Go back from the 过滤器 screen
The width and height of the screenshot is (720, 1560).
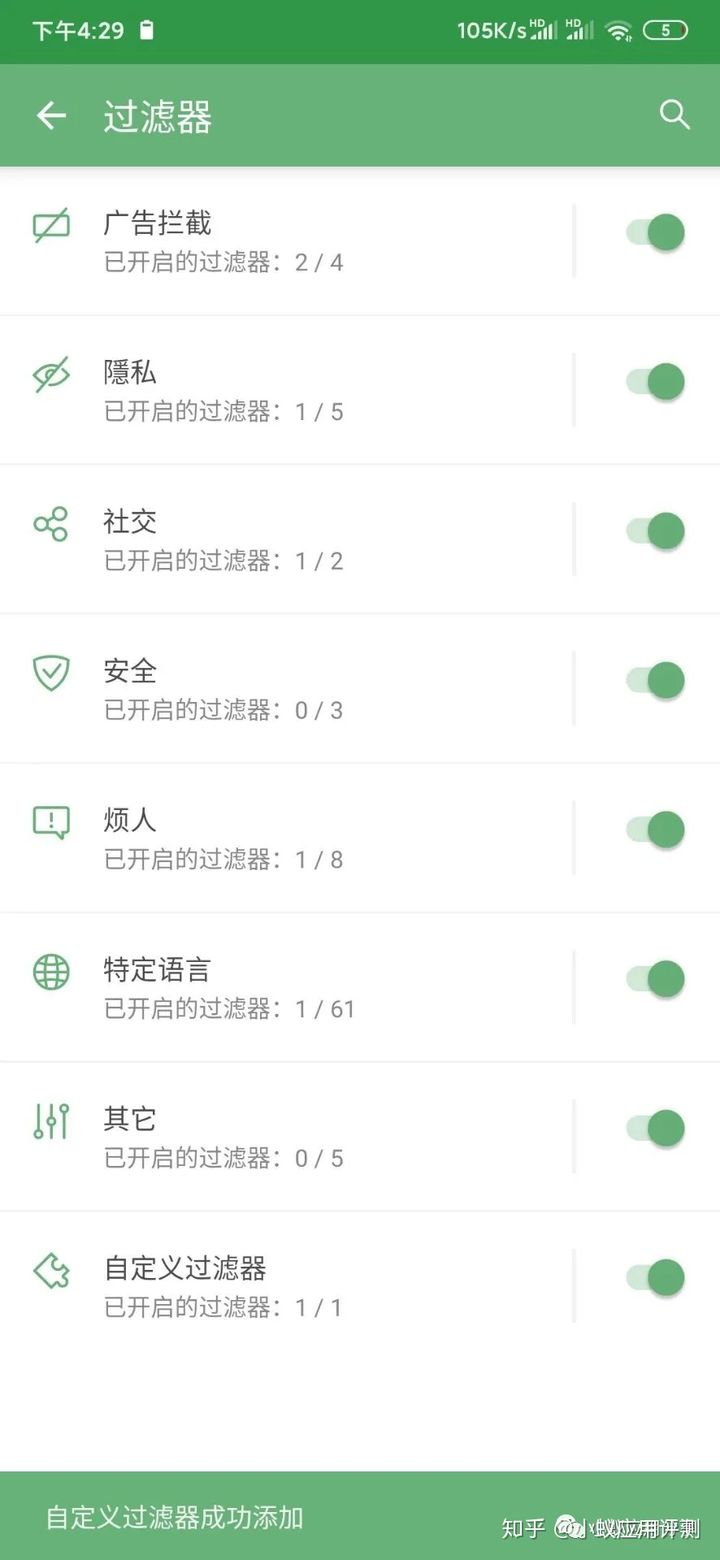point(51,116)
